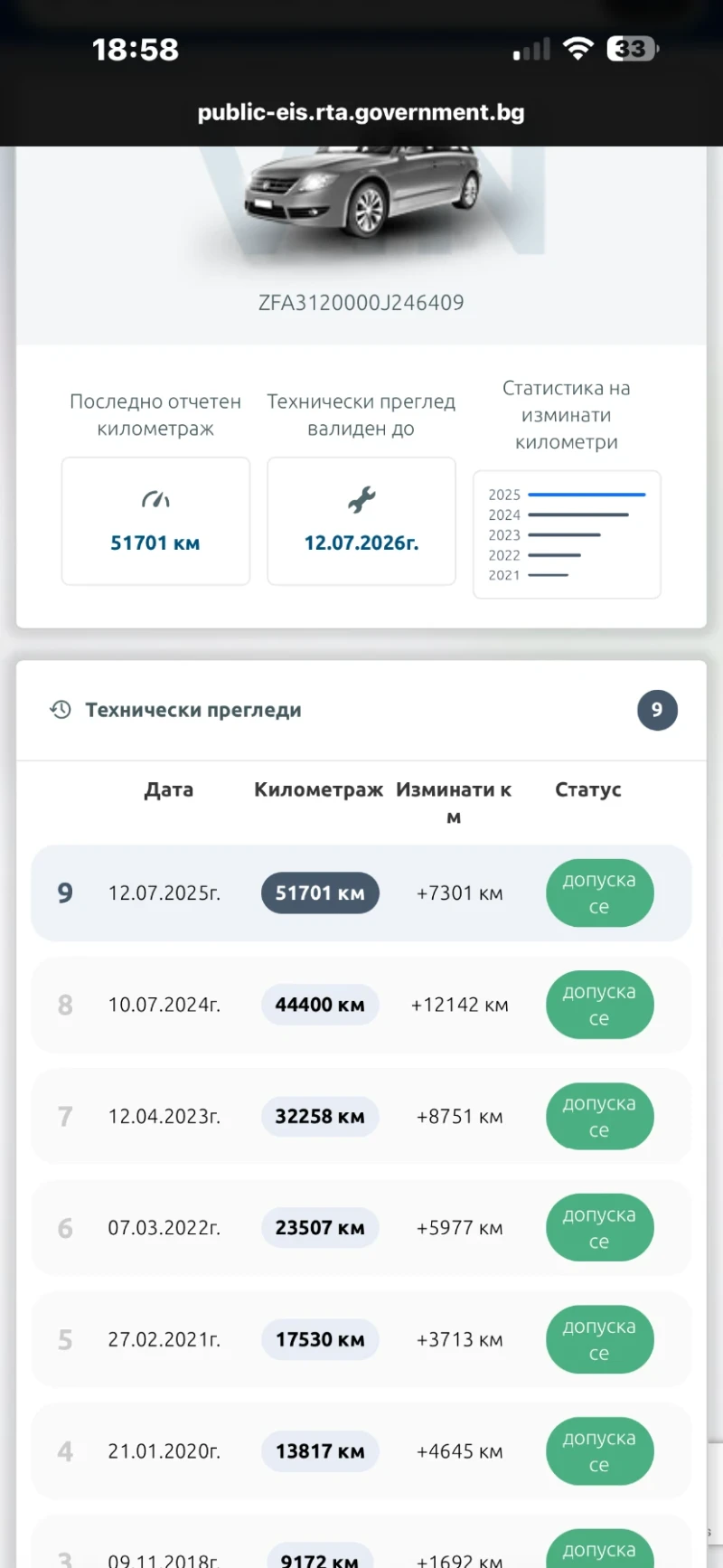Expand the counter badge showing 9

(657, 710)
